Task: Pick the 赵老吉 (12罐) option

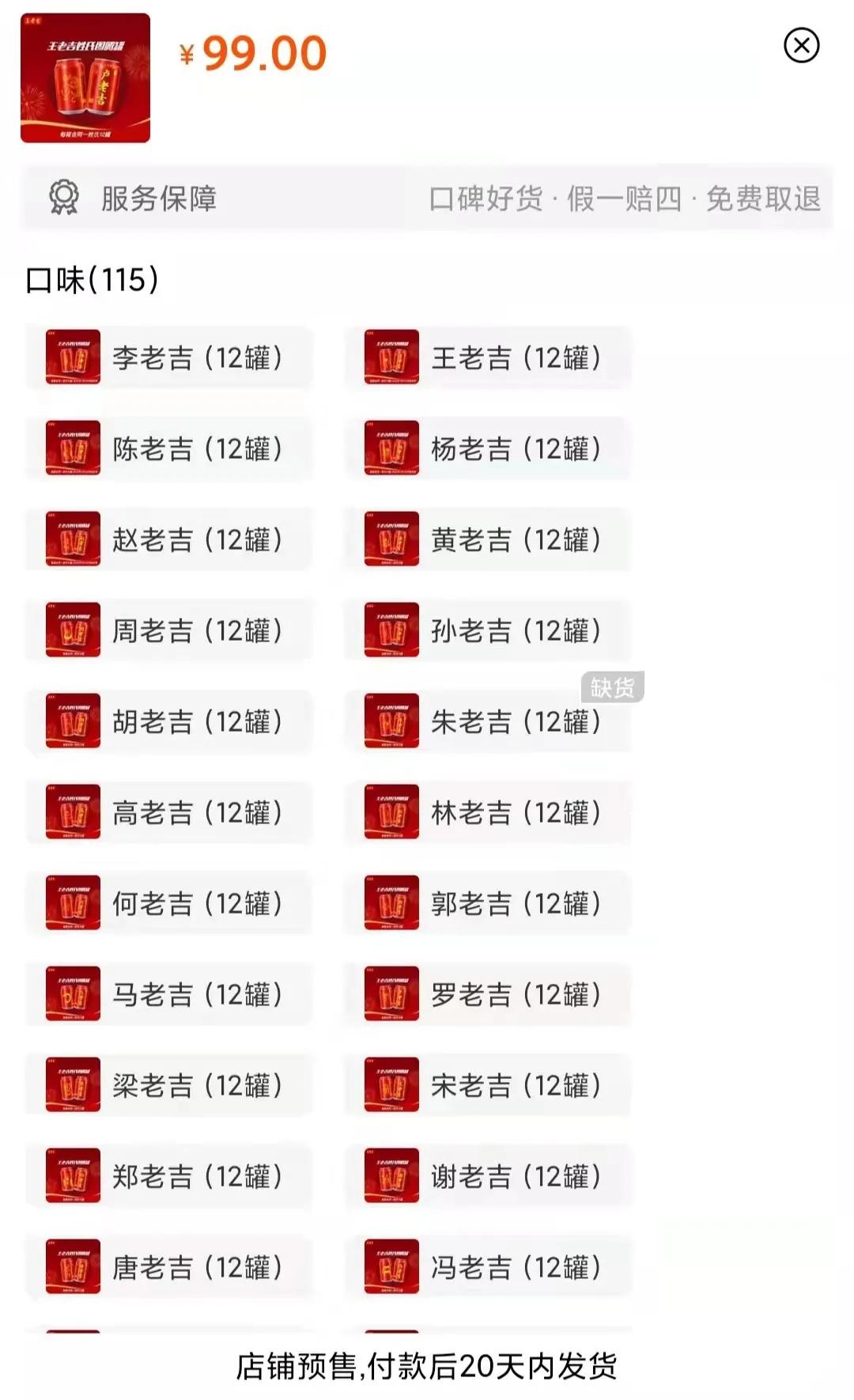Action: point(169,539)
